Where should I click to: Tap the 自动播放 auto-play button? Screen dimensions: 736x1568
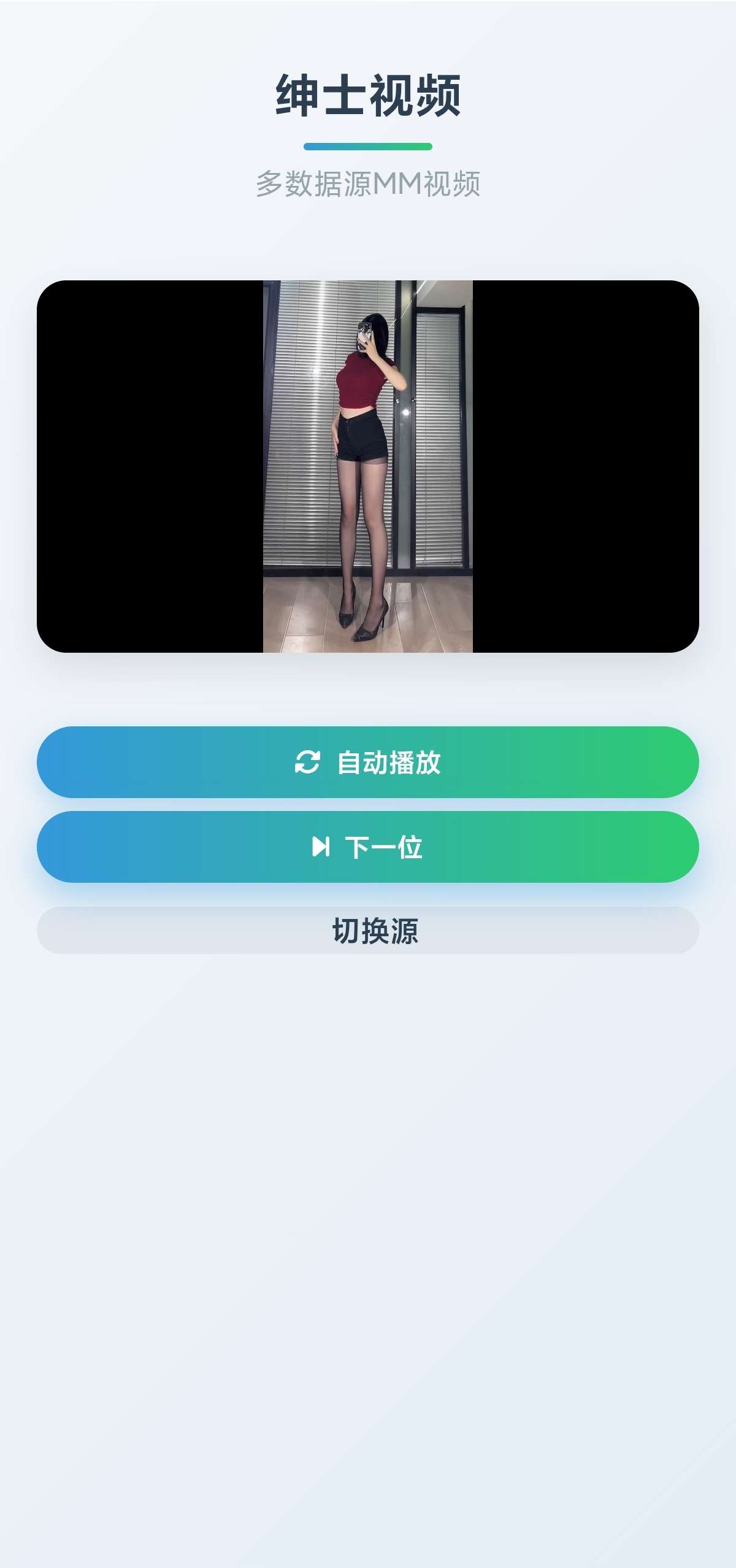click(x=368, y=762)
